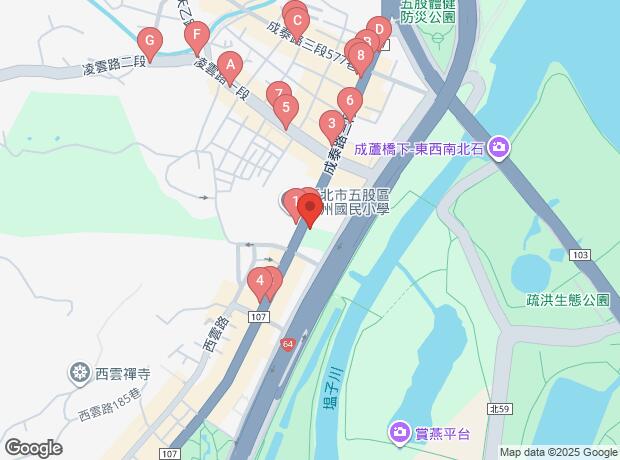Open the 賞蒸平台 photo spot icon
This screenshot has width=620, height=460.
pos(399,432)
